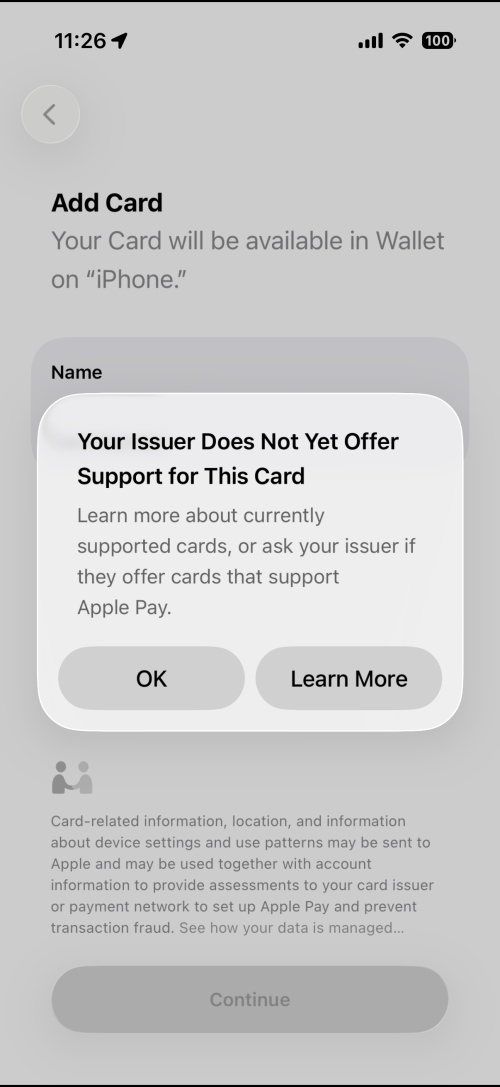Dismiss the alert with OK
500x1087 pixels.
[151, 678]
